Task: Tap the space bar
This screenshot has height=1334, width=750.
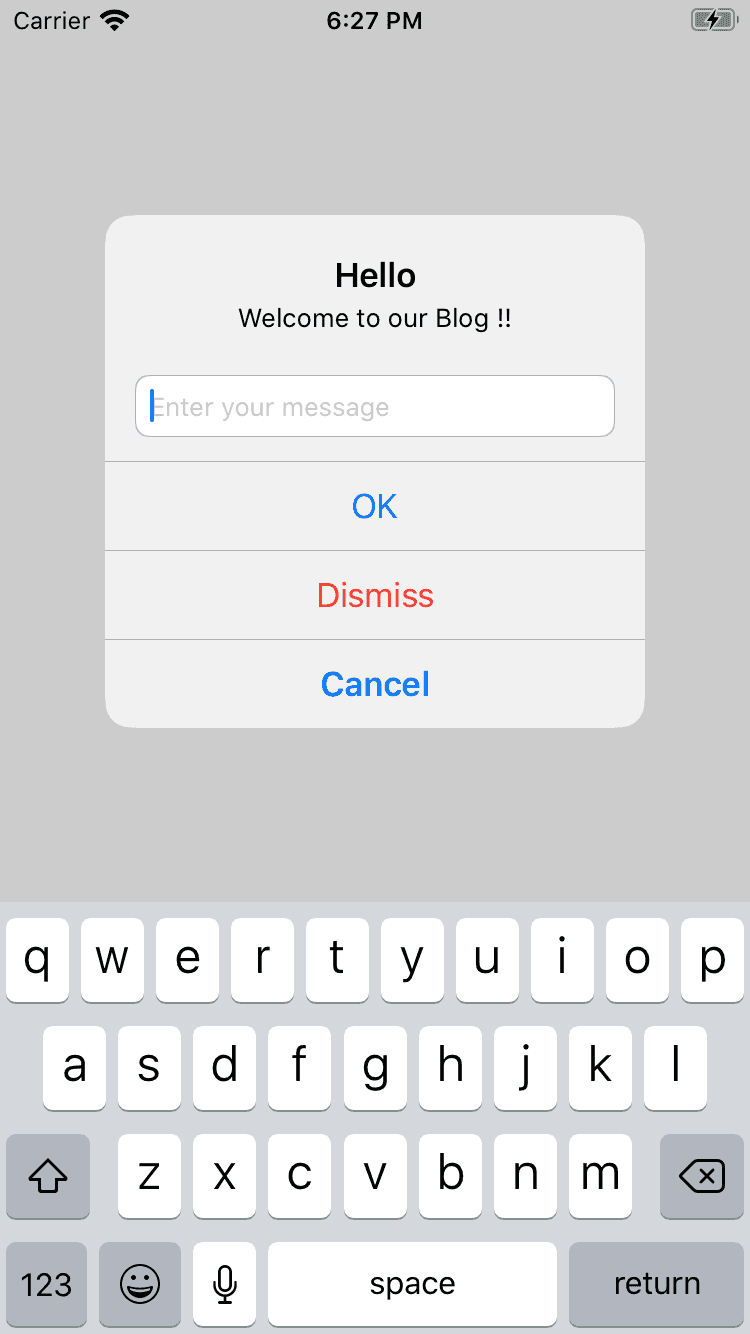Action: pos(412,1284)
